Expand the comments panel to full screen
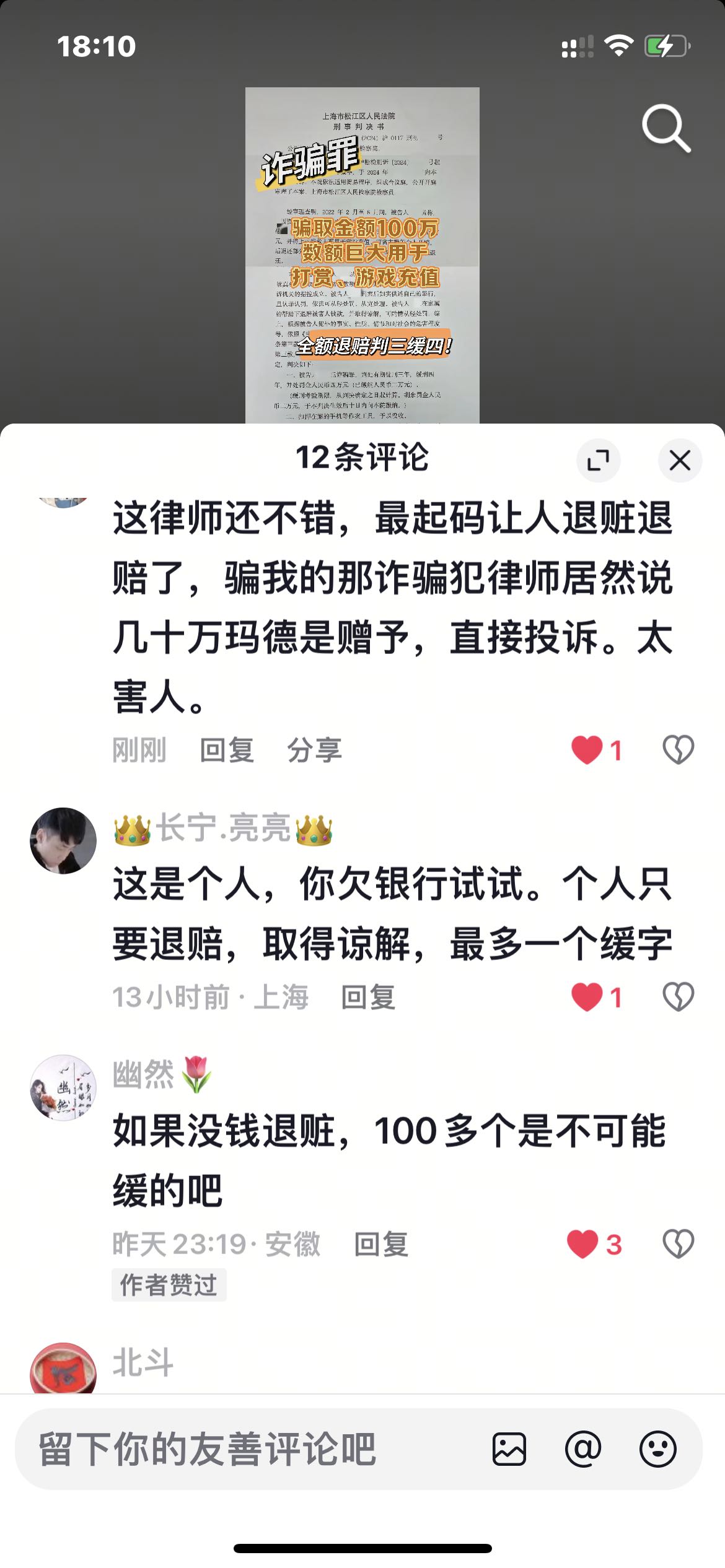This screenshot has height=1568, width=725. [598, 460]
